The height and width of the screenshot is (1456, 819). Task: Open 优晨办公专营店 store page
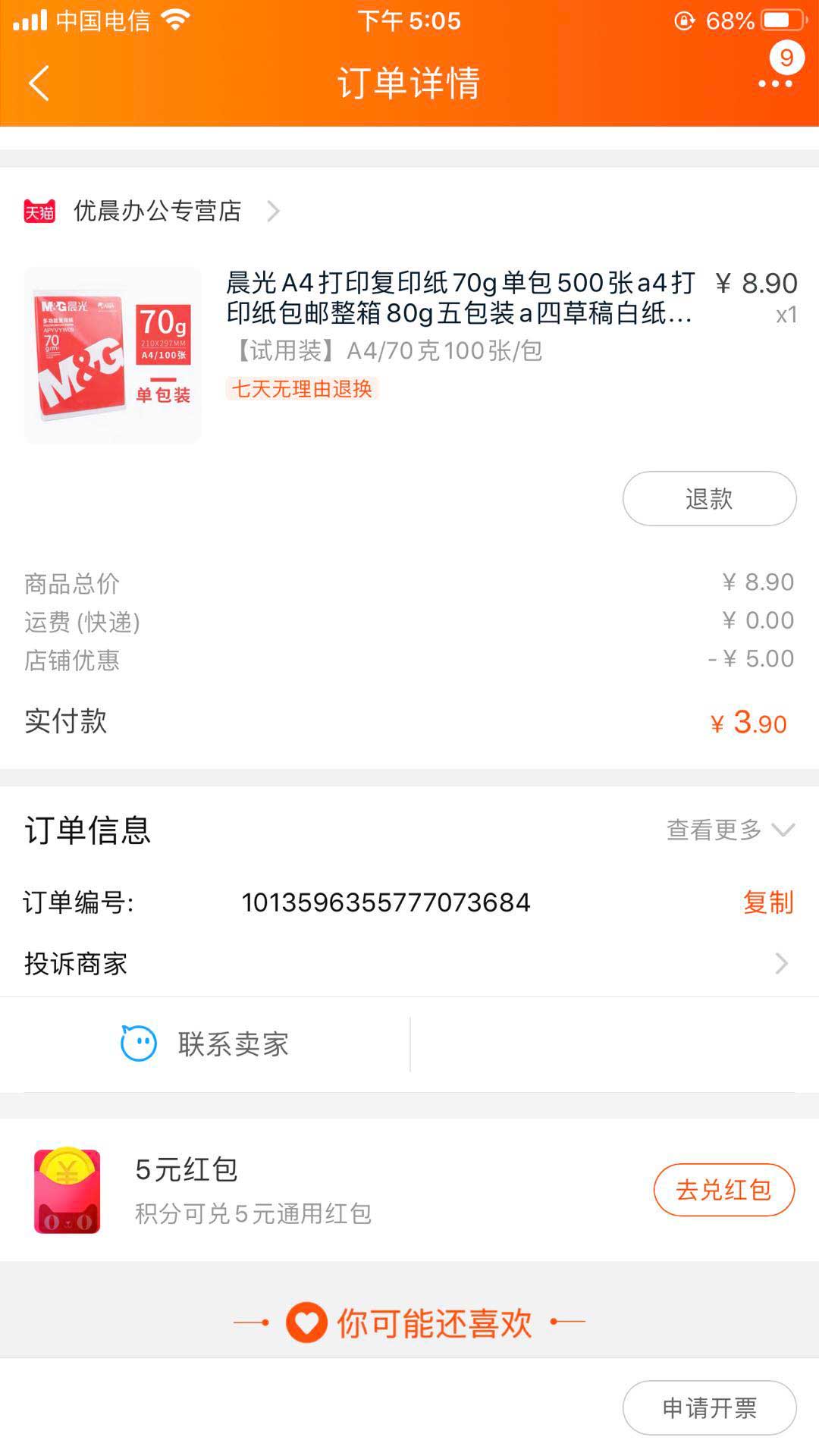click(x=156, y=211)
